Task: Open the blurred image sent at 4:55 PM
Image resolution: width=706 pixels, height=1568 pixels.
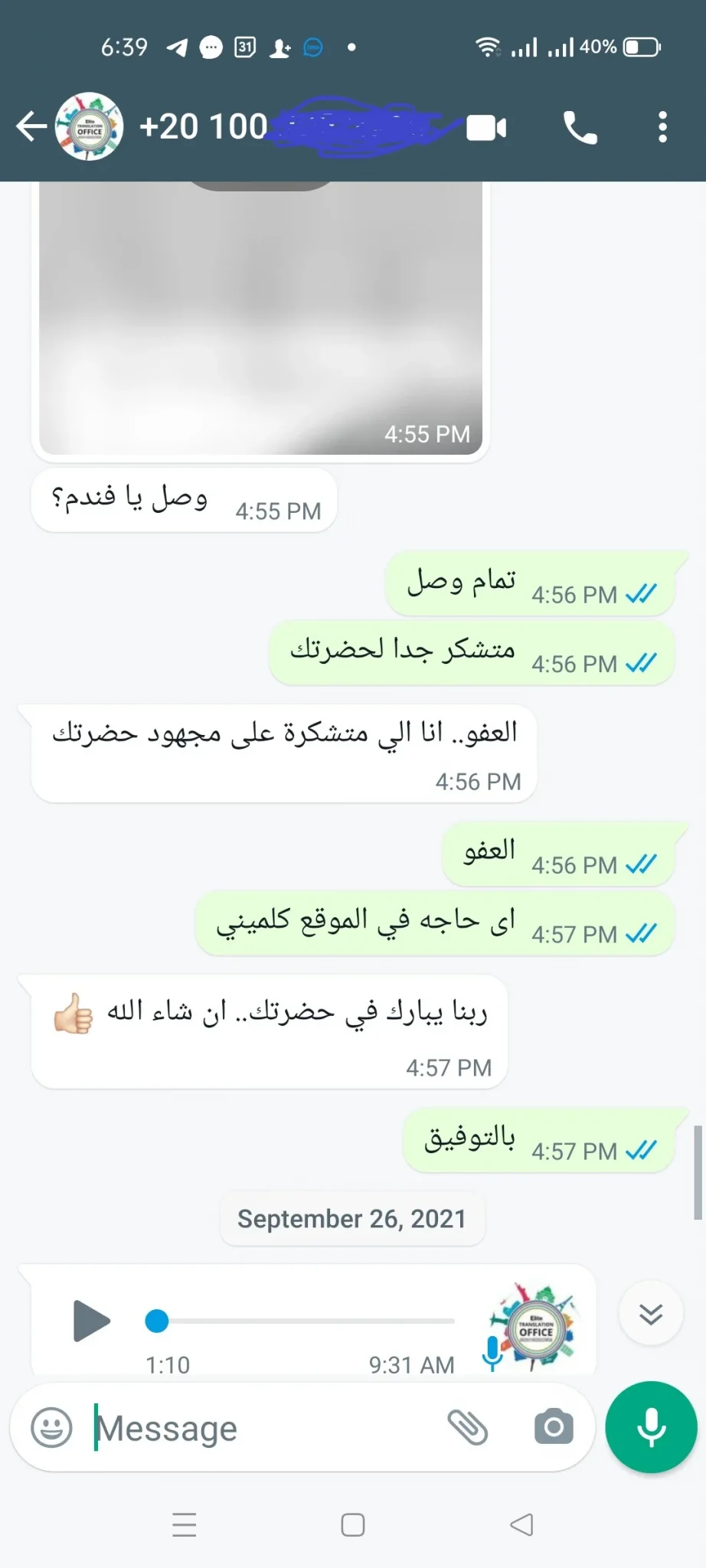Action: [x=261, y=317]
